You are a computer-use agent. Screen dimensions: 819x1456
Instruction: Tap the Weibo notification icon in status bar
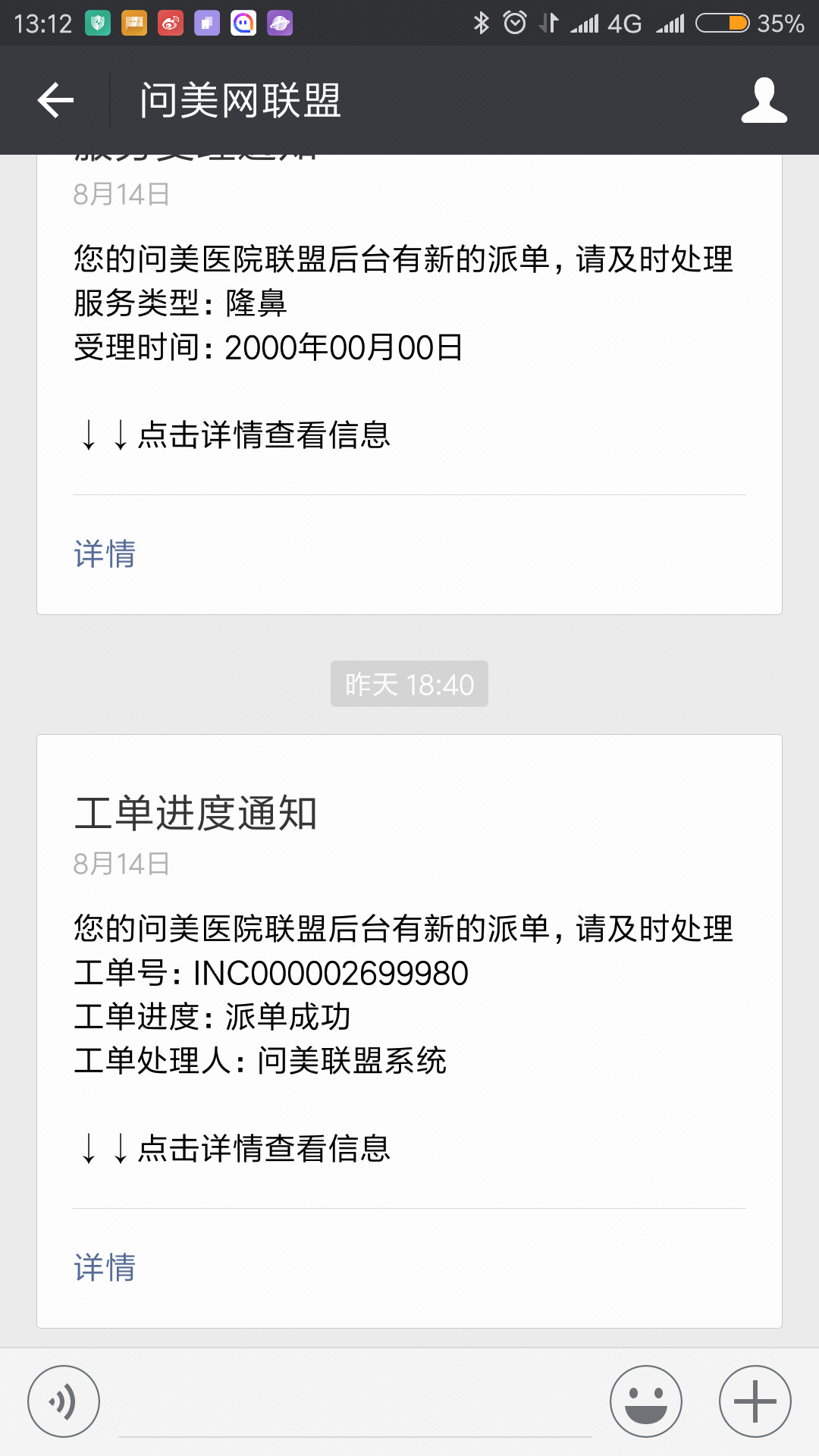coord(171,23)
